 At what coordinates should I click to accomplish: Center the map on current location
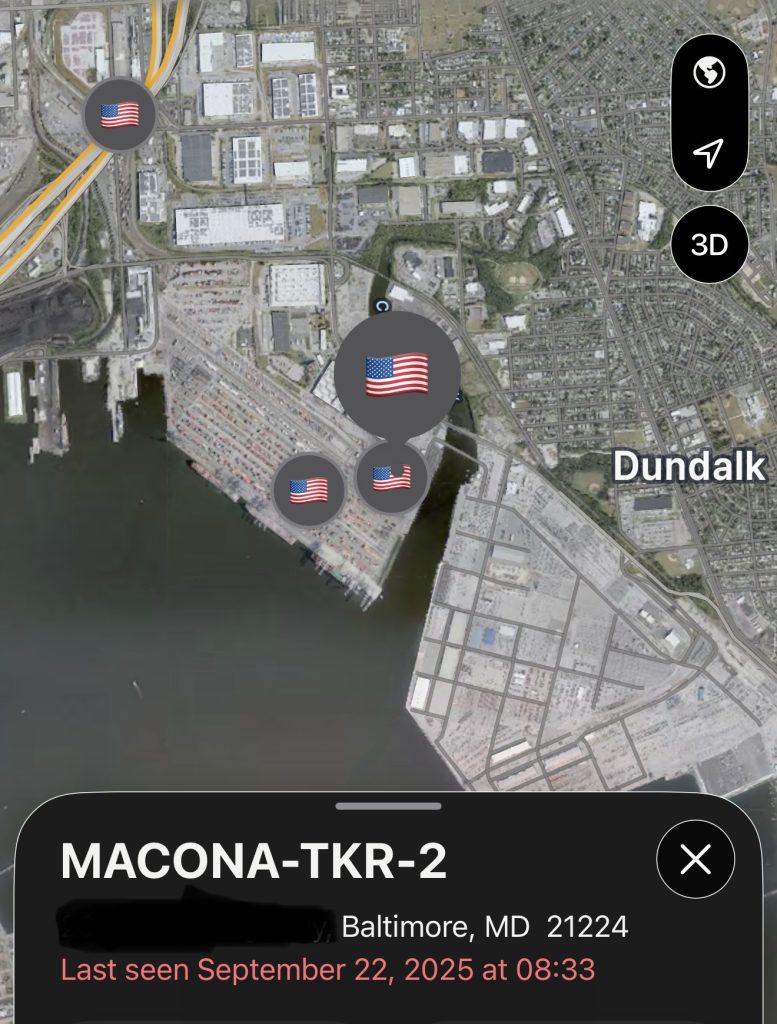[709, 153]
